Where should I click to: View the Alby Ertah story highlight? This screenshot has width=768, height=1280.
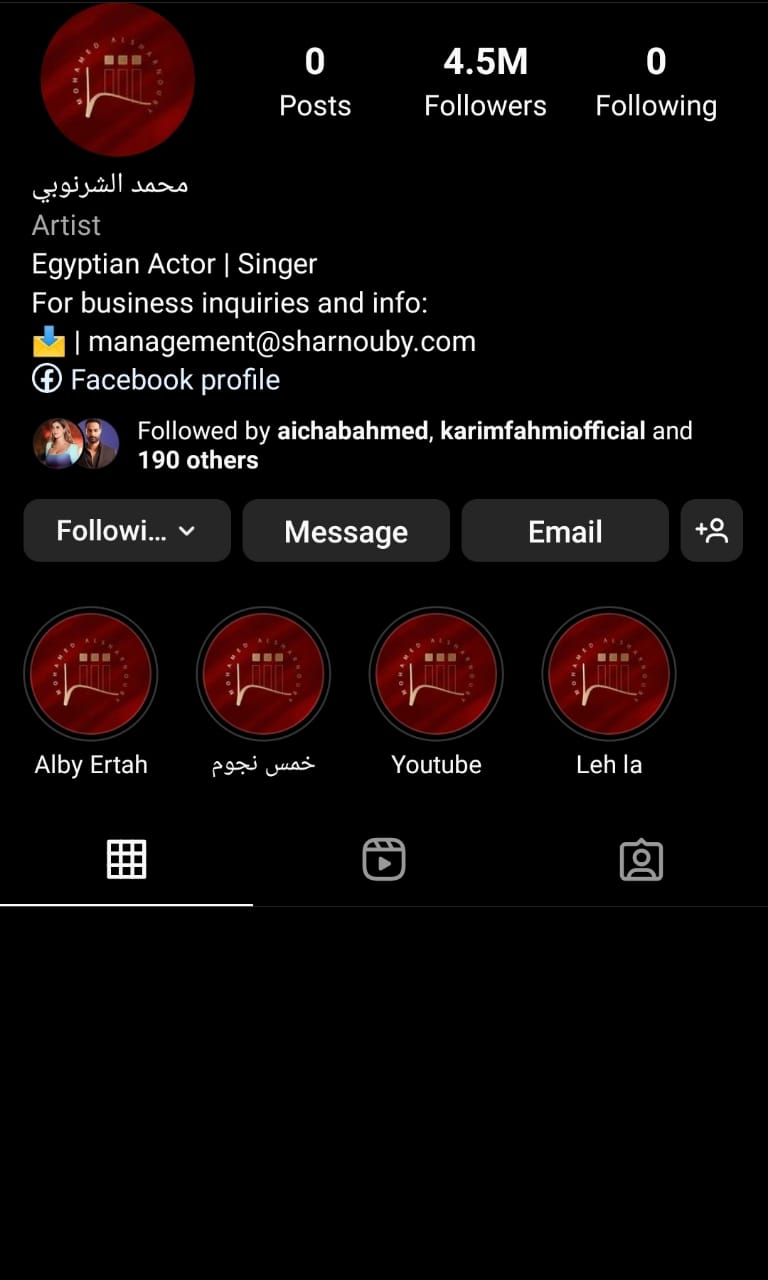[91, 674]
